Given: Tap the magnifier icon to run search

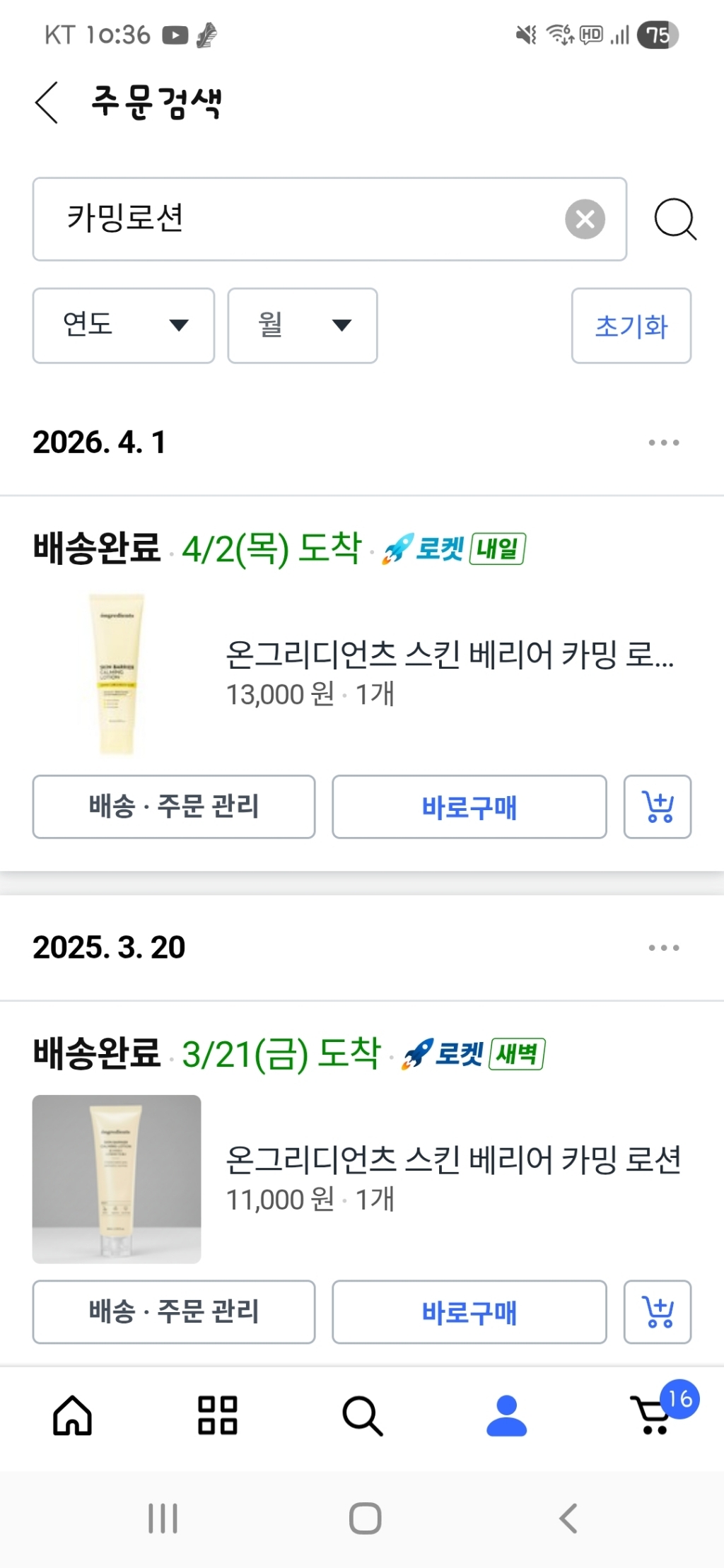Looking at the screenshot, I should (674, 218).
